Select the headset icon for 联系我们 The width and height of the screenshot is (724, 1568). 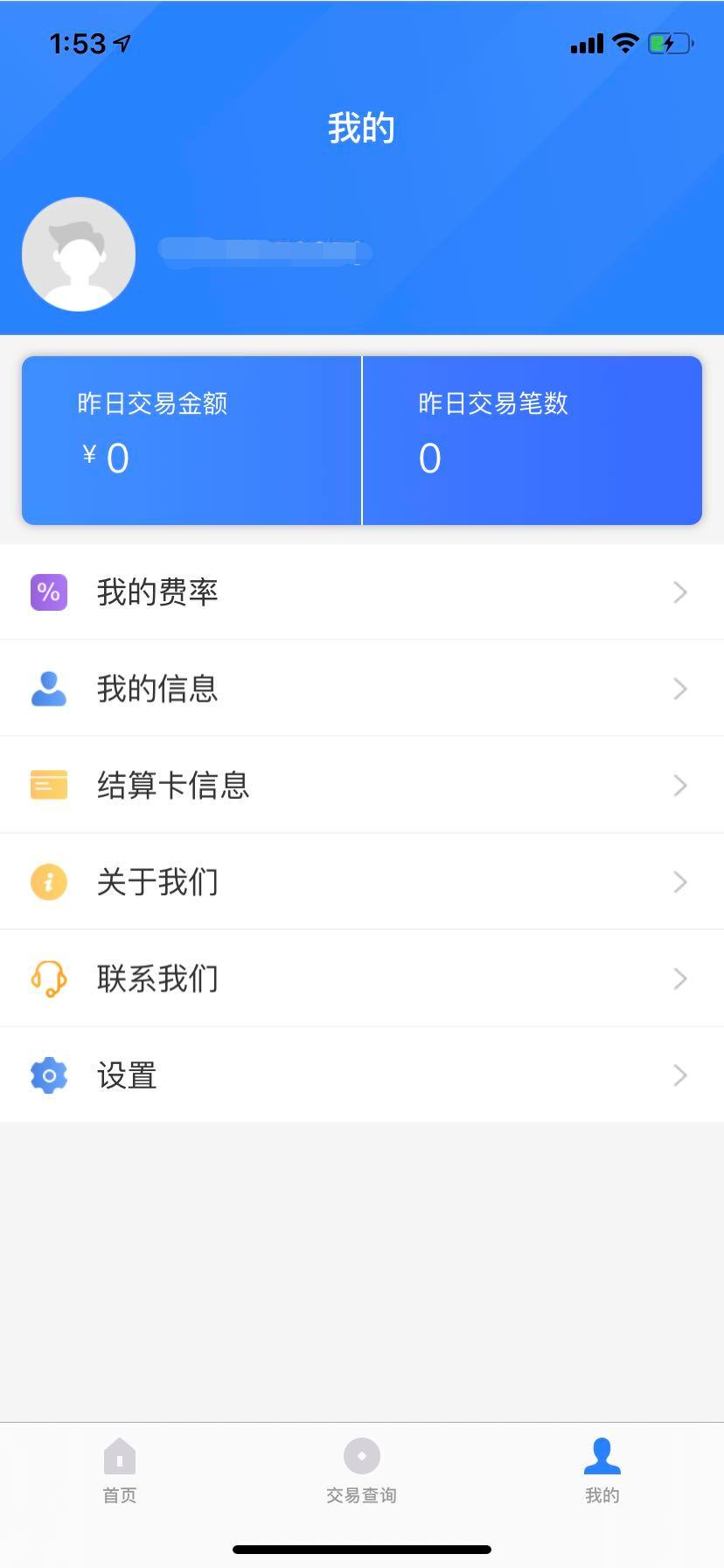tap(49, 978)
